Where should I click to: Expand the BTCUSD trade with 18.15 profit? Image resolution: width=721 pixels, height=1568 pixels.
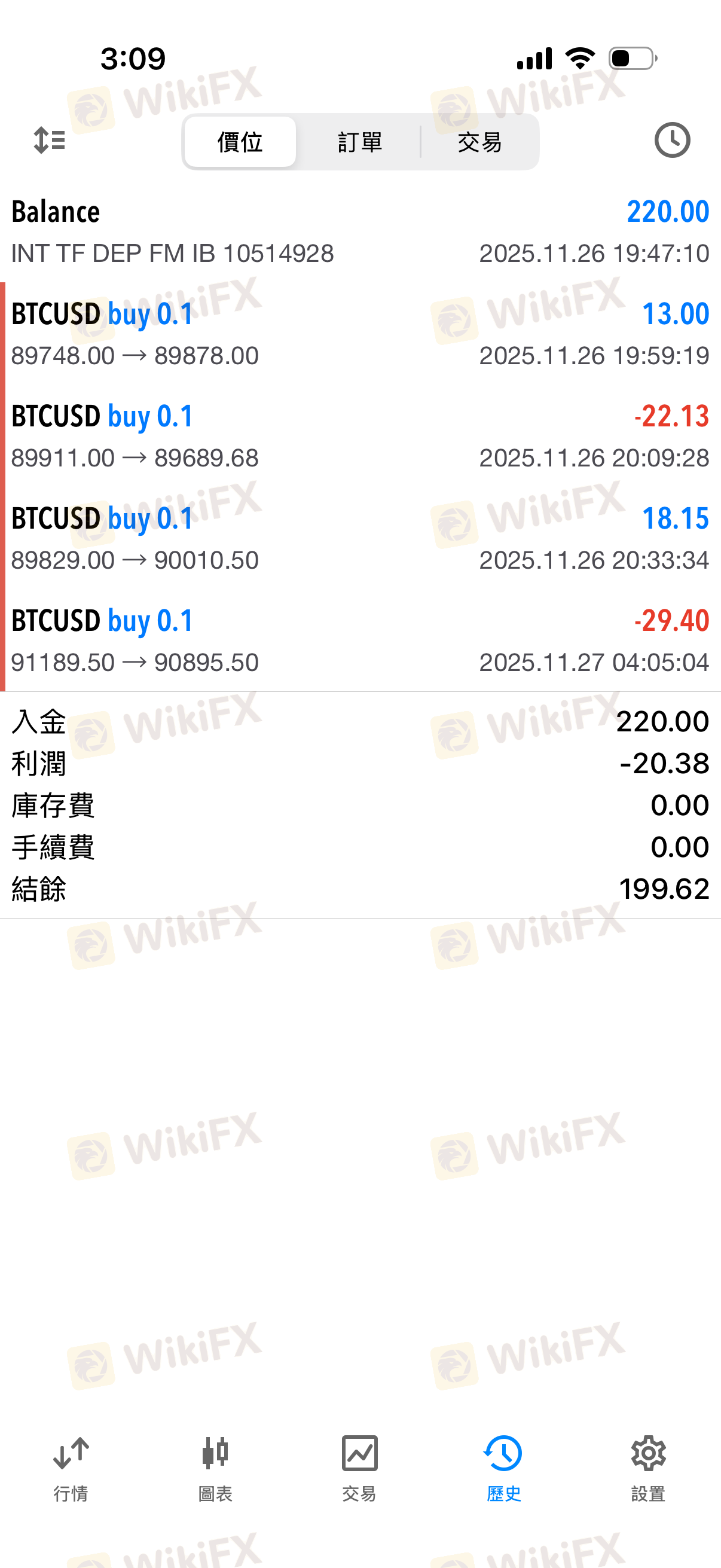click(x=360, y=538)
